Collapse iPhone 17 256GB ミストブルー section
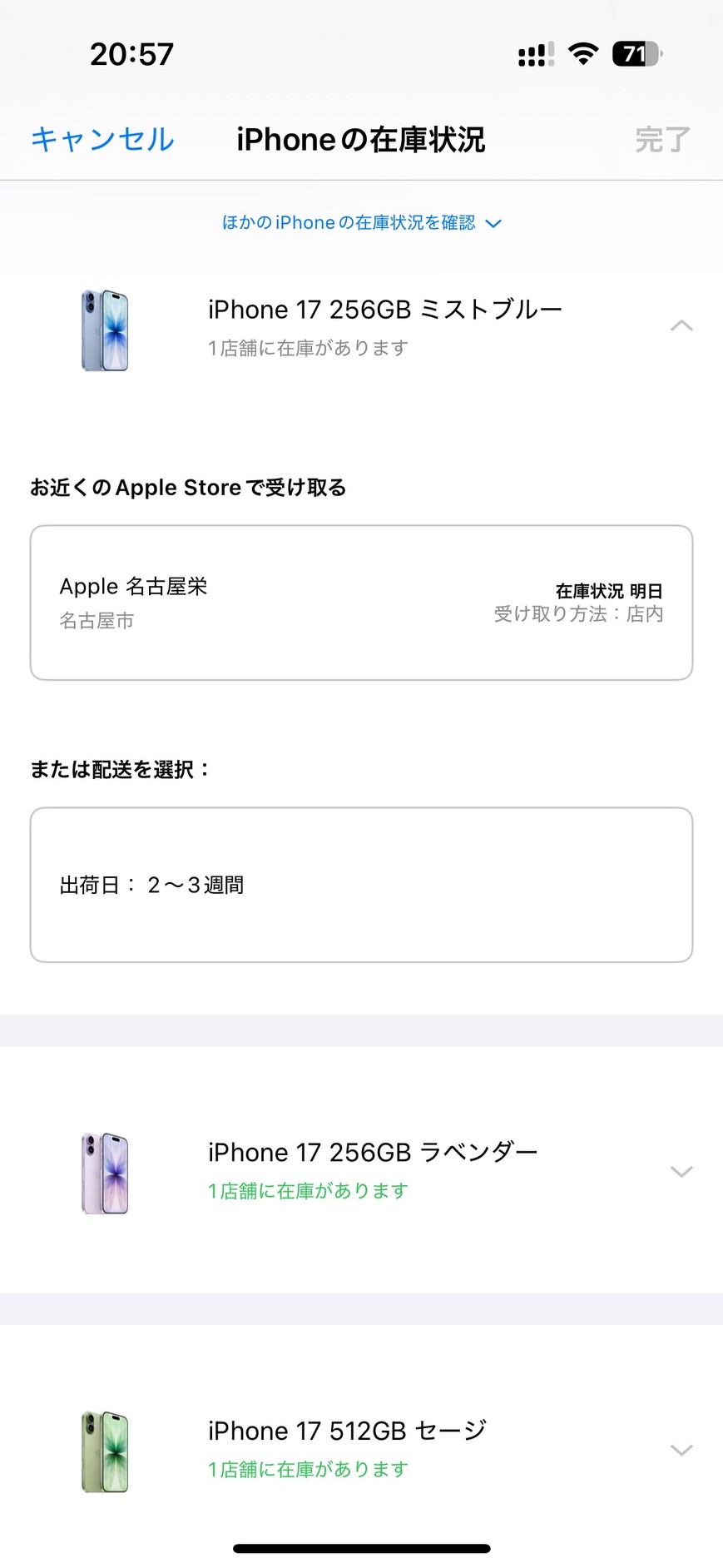This screenshot has width=723, height=1568. point(681,325)
